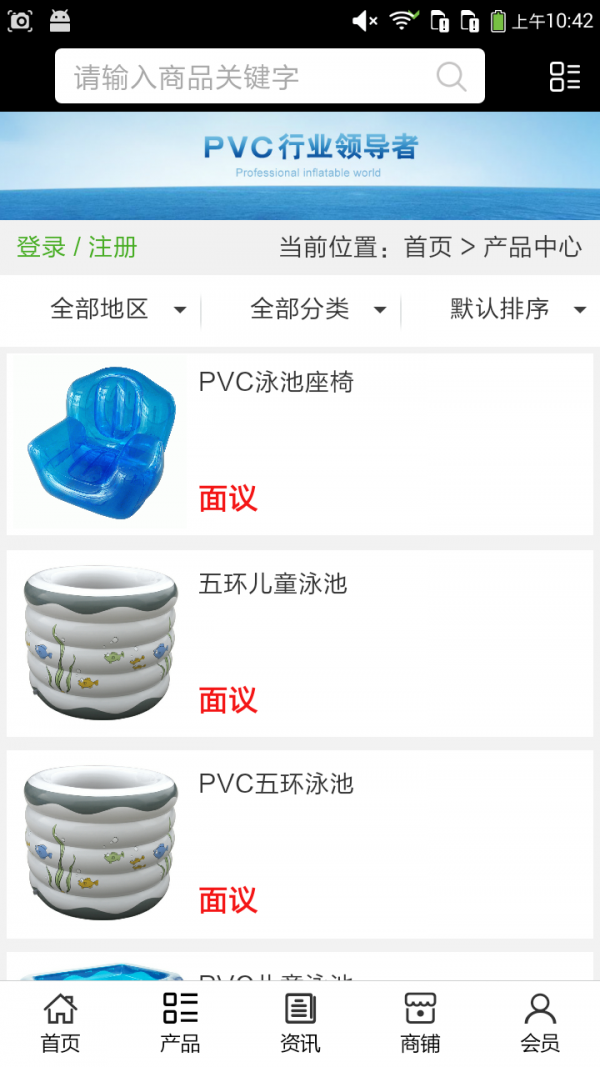The image size is (600, 1067).
Task: Open the 会员 tab
Action: tap(540, 1023)
